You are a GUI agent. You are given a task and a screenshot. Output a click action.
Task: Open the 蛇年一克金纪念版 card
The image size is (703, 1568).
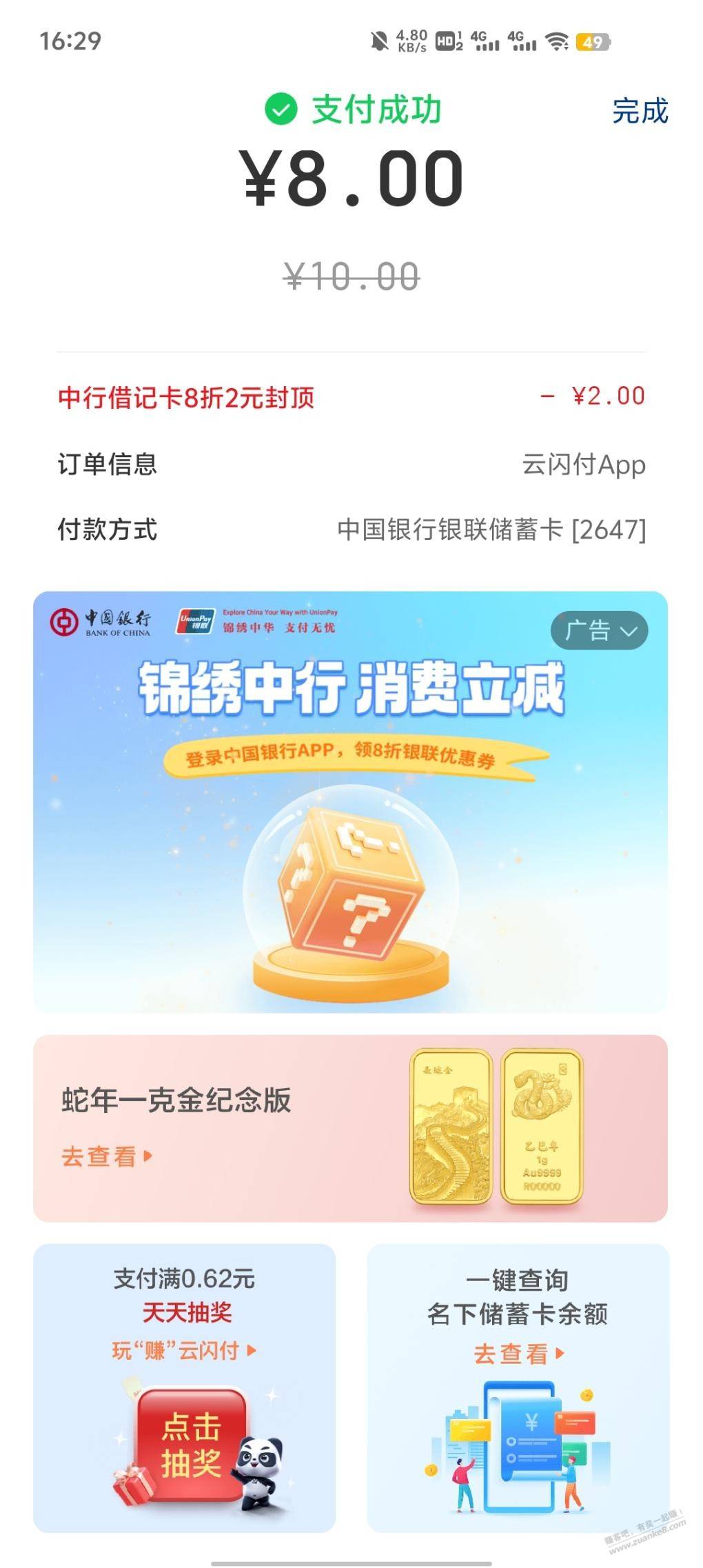[350, 1128]
